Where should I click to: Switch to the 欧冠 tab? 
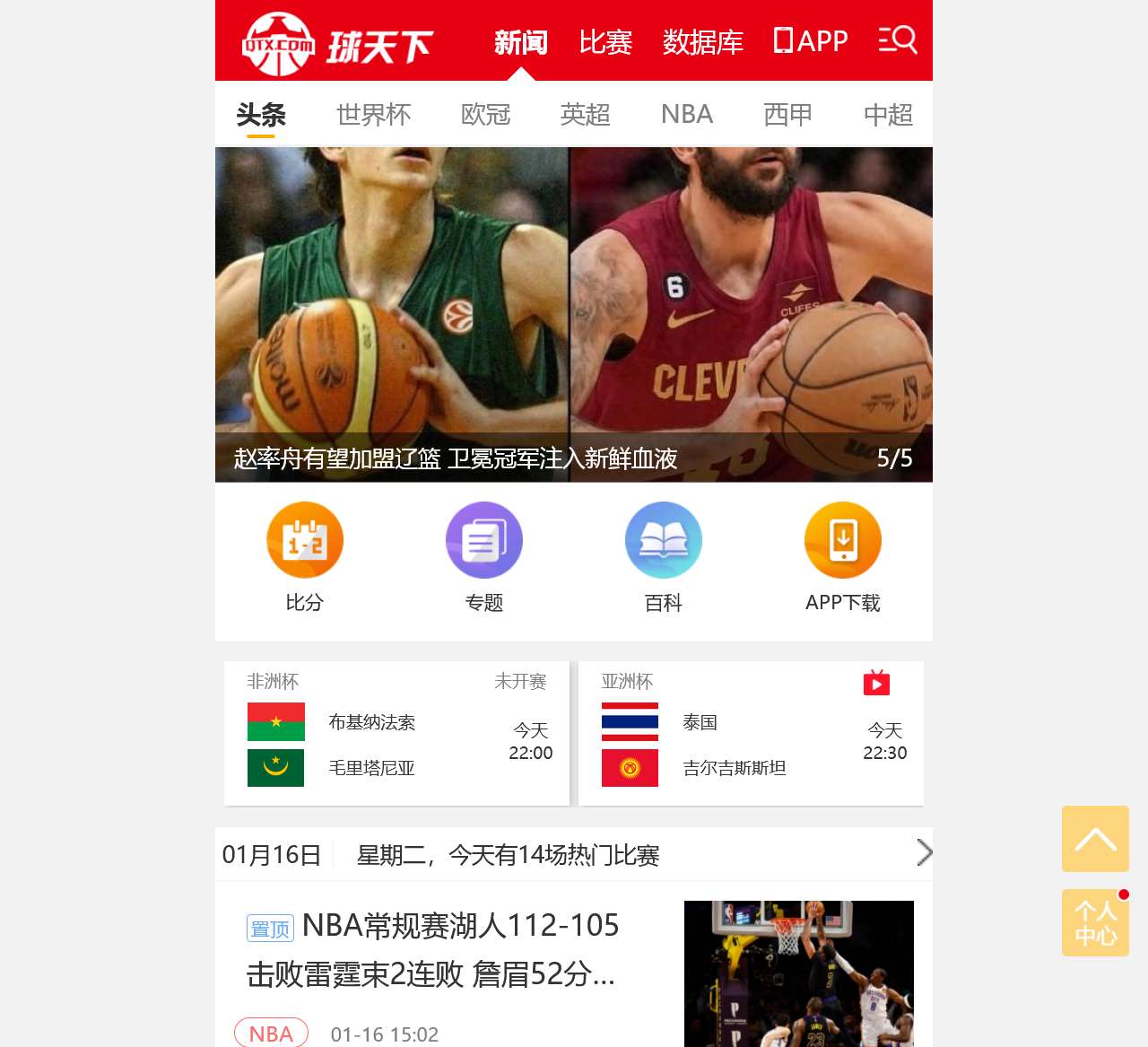pos(485,115)
